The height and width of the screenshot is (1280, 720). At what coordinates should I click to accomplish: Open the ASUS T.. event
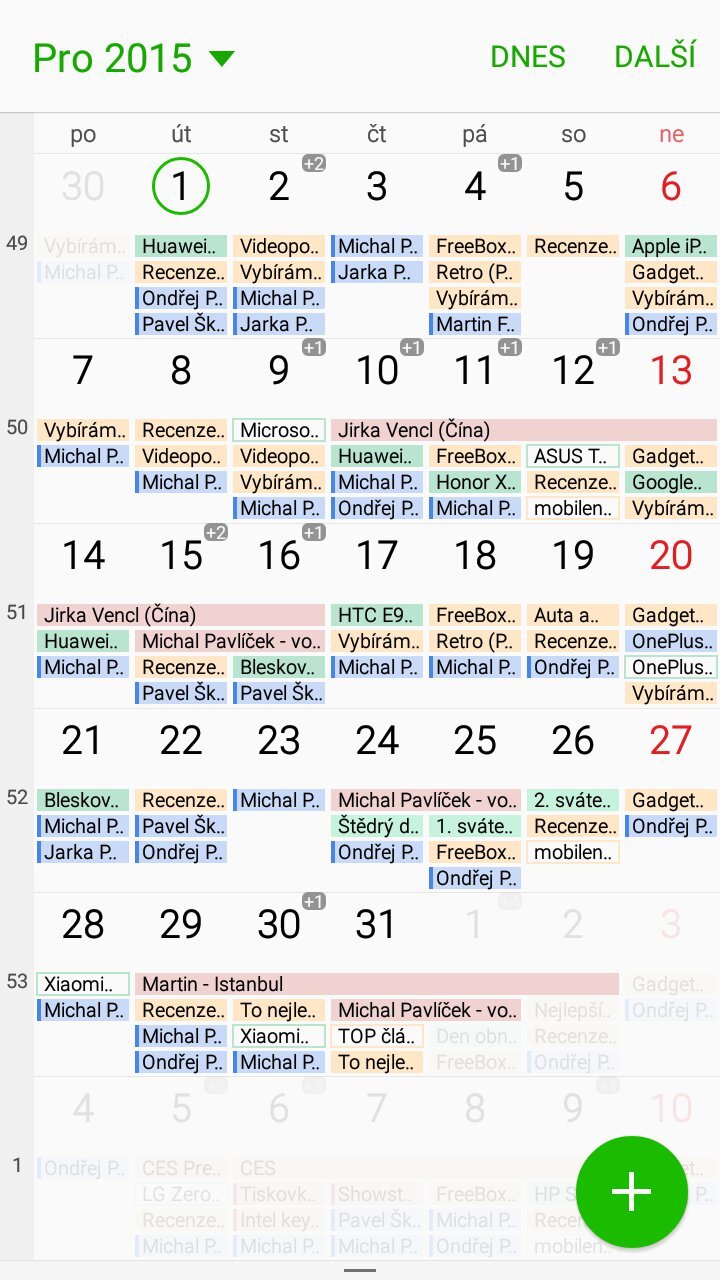pos(572,456)
